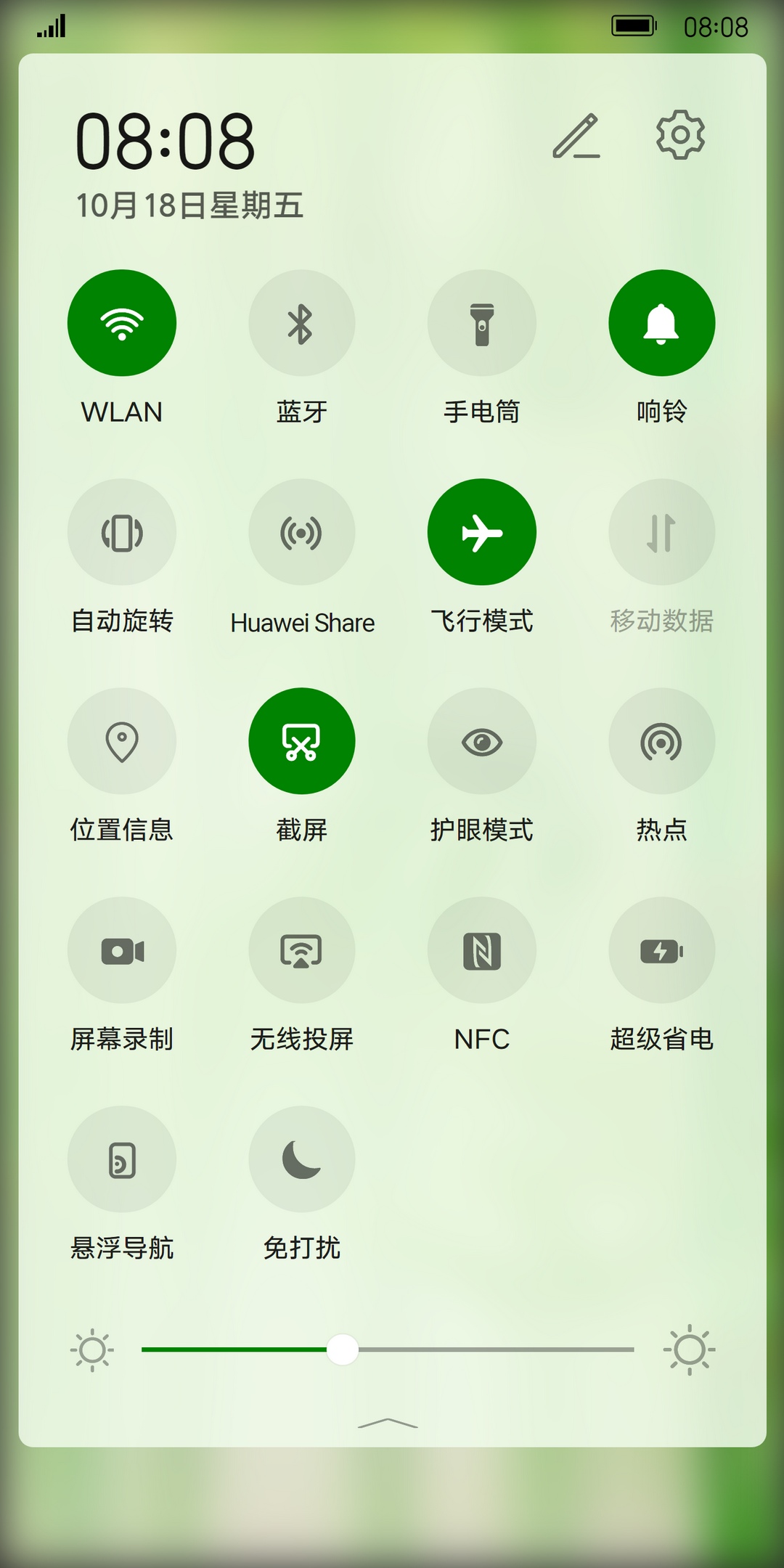Turn on eye comfort mode (护眼模式)

[481, 741]
